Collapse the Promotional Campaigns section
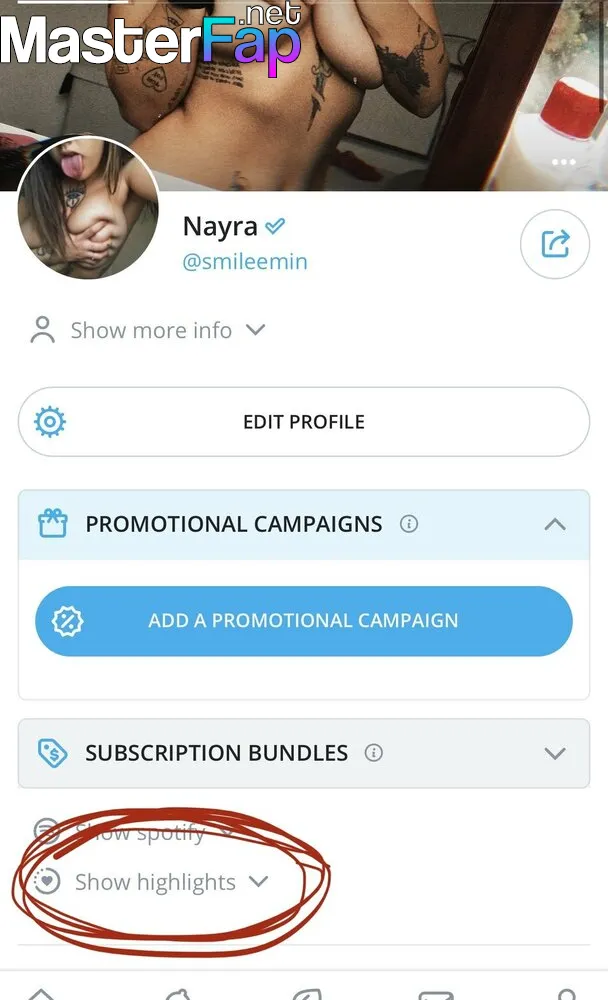Viewport: 608px width, 1000px height. point(554,524)
